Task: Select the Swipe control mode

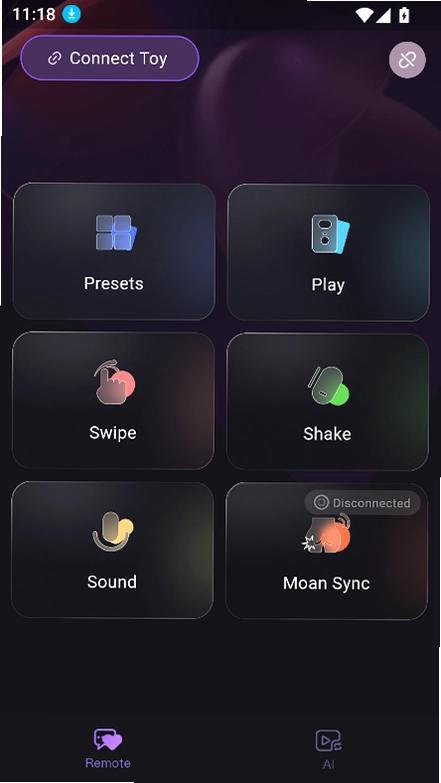Action: pos(113,400)
